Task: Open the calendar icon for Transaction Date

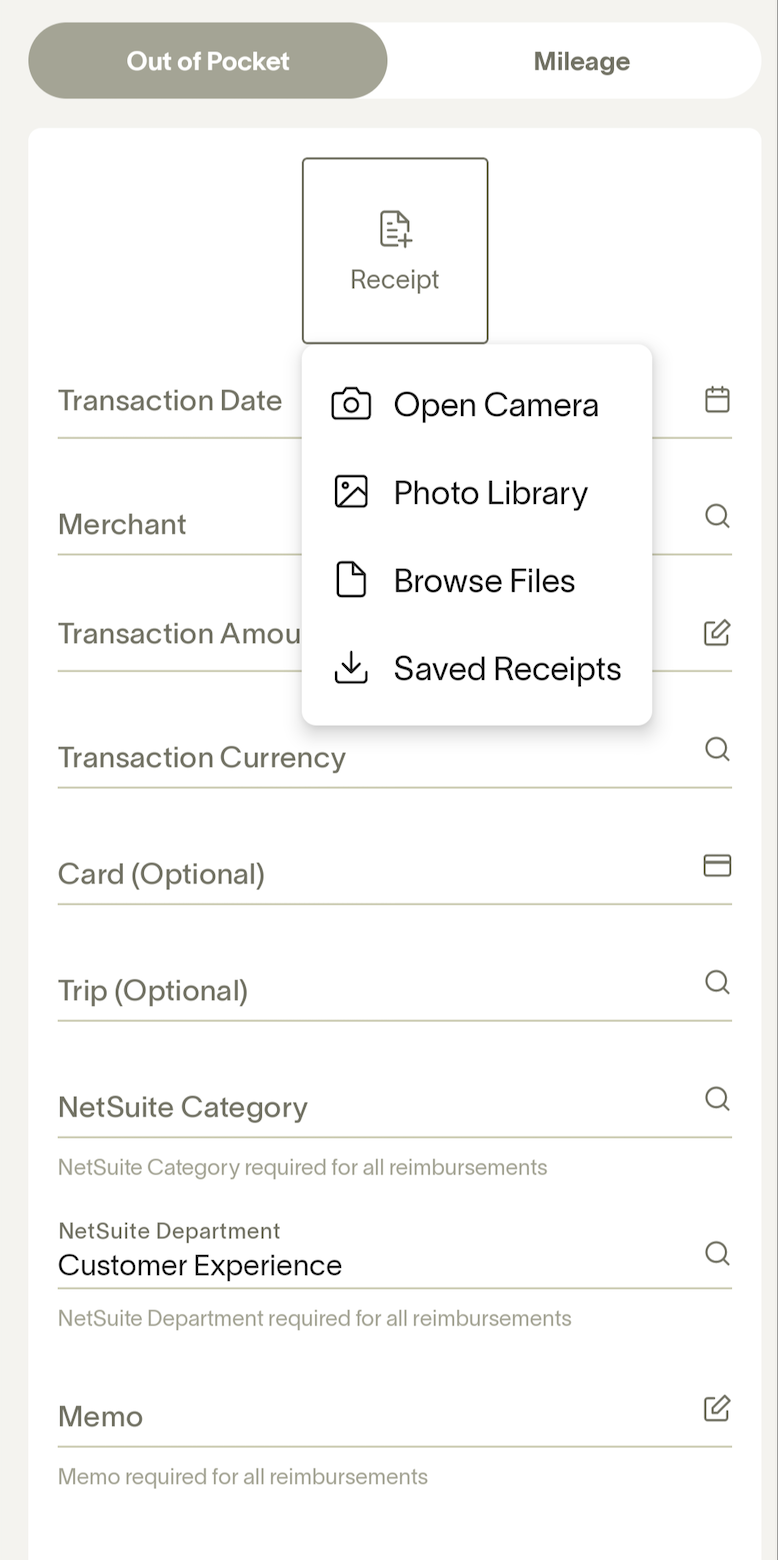Action: (718, 399)
